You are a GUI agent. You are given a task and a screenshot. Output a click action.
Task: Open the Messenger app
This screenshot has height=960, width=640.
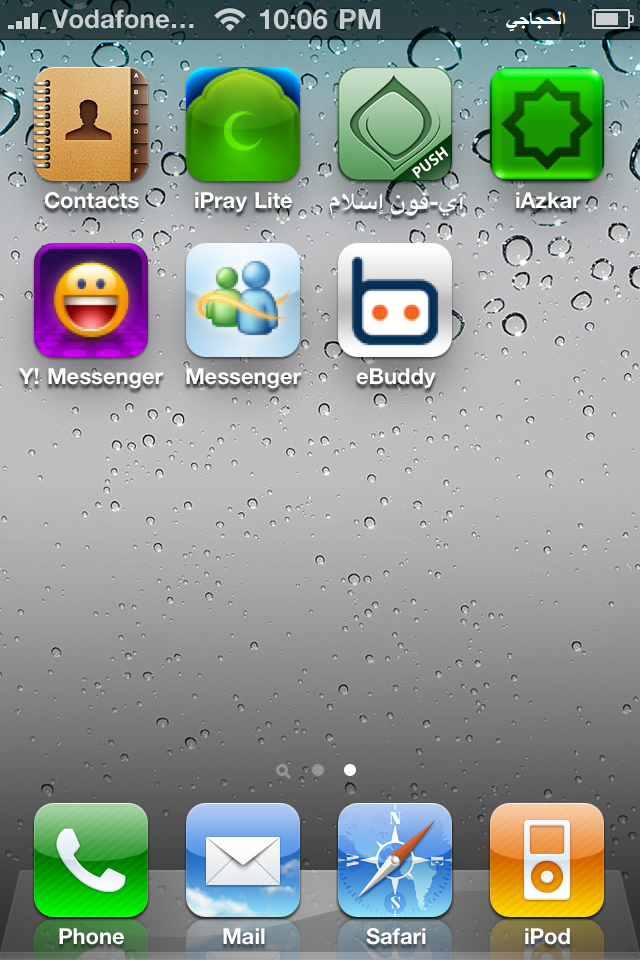pyautogui.click(x=243, y=300)
